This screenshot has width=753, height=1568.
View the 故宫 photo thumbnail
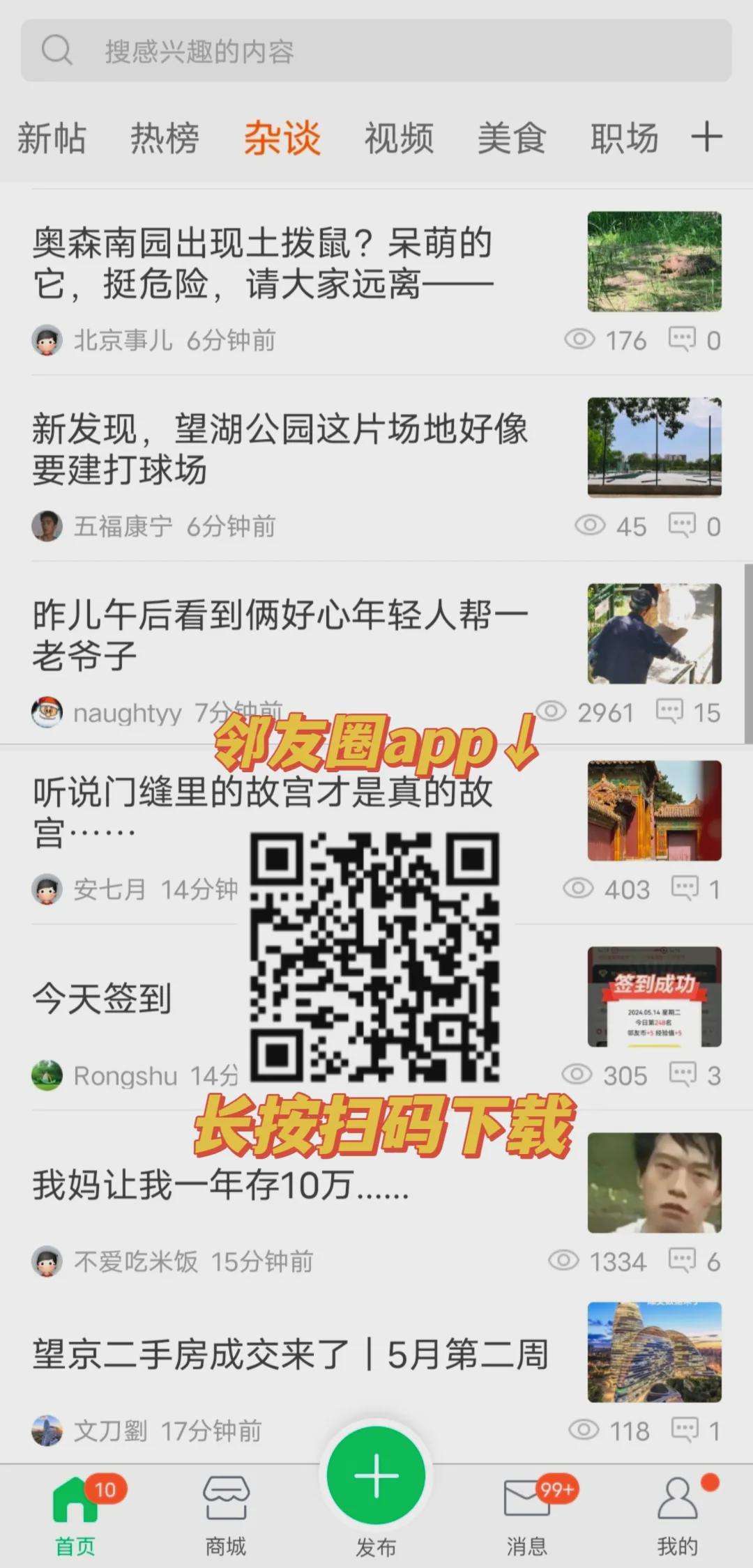tap(654, 810)
